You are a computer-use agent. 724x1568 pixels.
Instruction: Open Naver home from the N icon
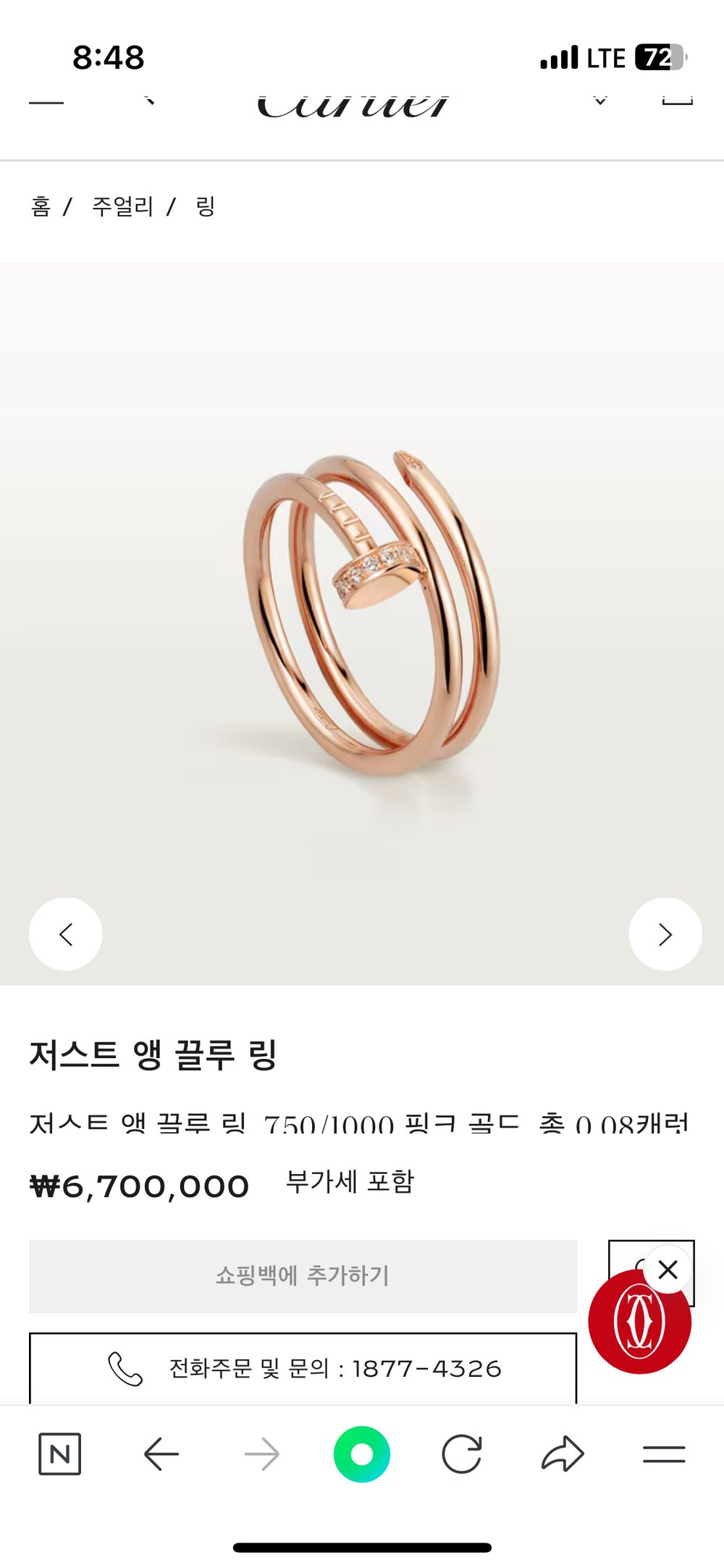[x=59, y=1454]
